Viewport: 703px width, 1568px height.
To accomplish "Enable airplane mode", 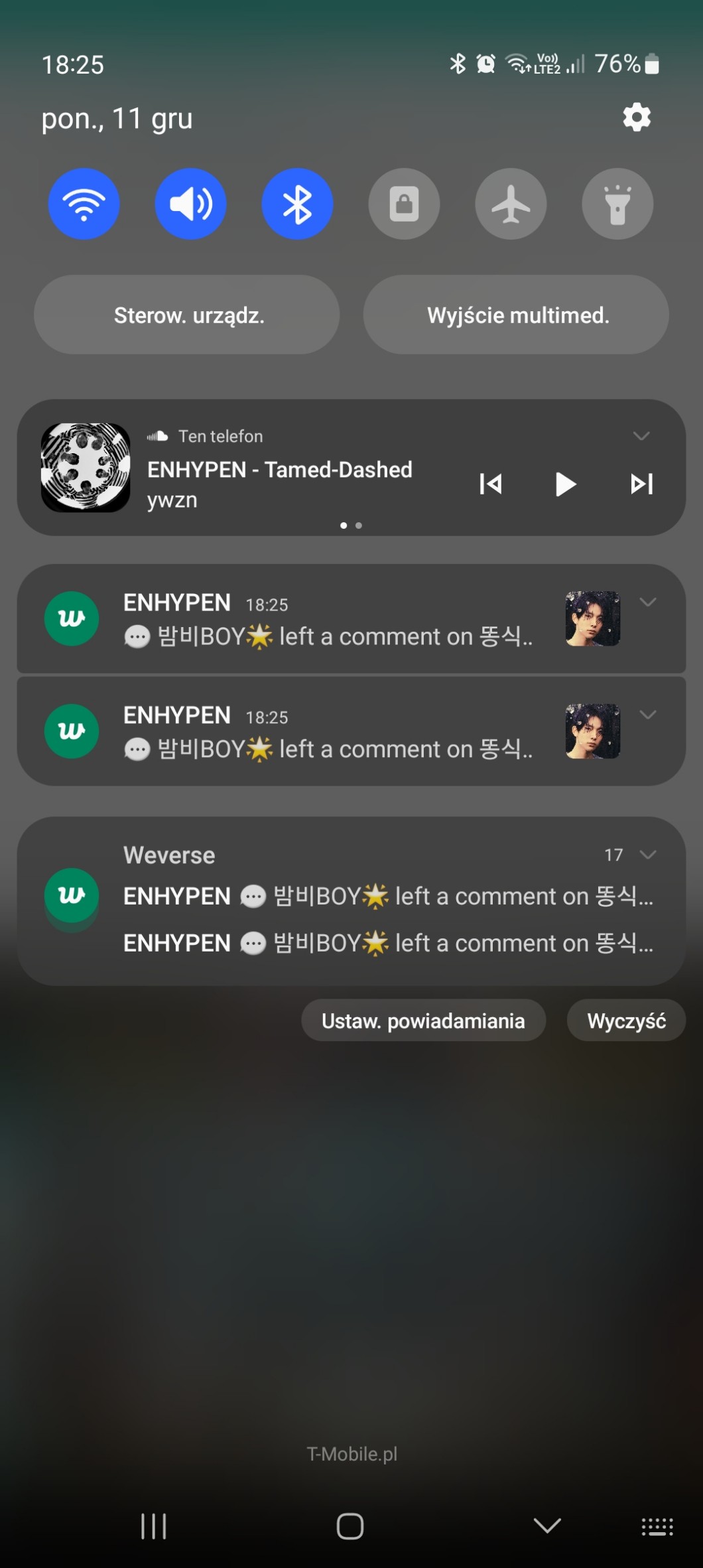I will [511, 204].
